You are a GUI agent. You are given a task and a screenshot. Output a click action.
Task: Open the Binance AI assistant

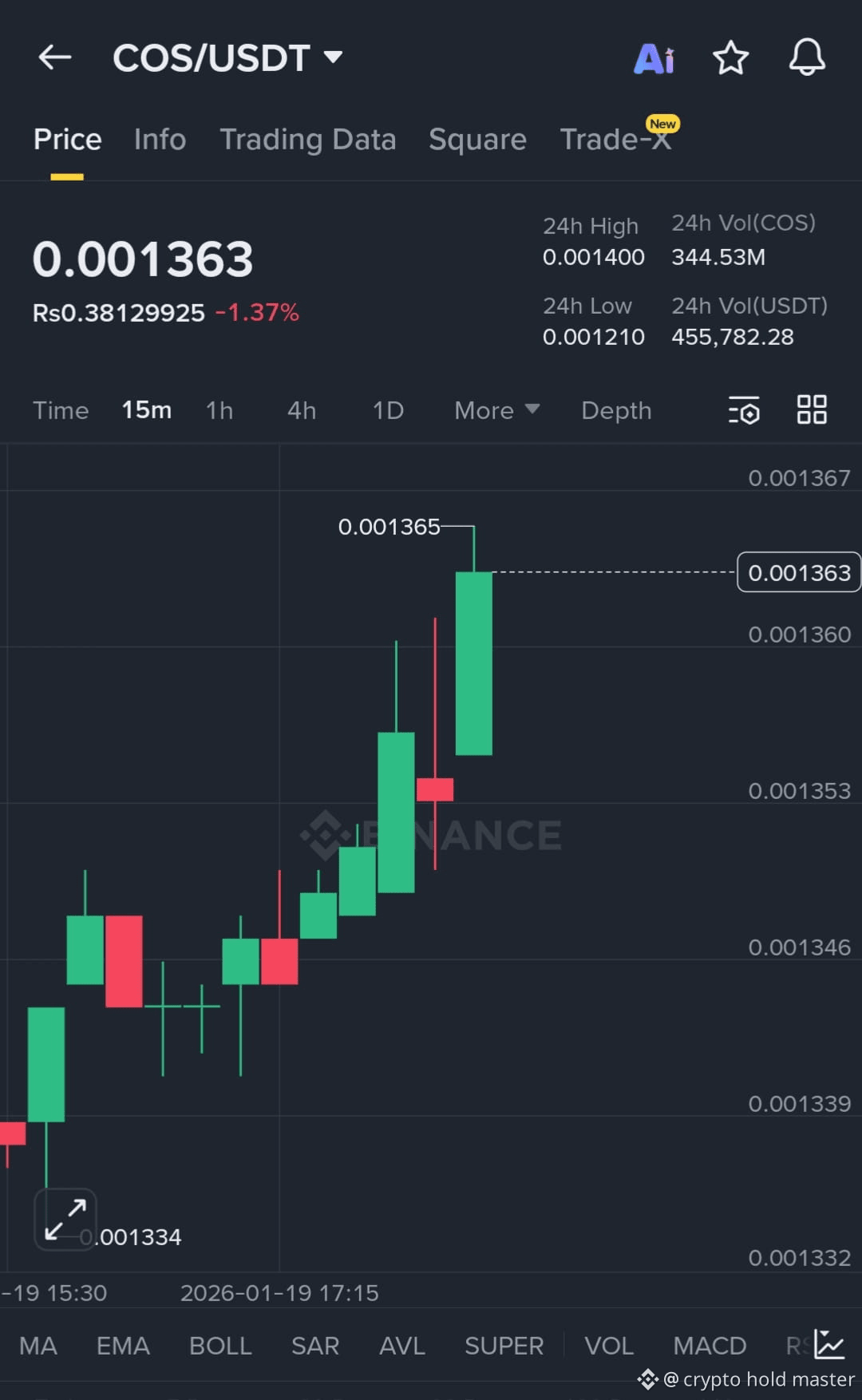tap(654, 57)
